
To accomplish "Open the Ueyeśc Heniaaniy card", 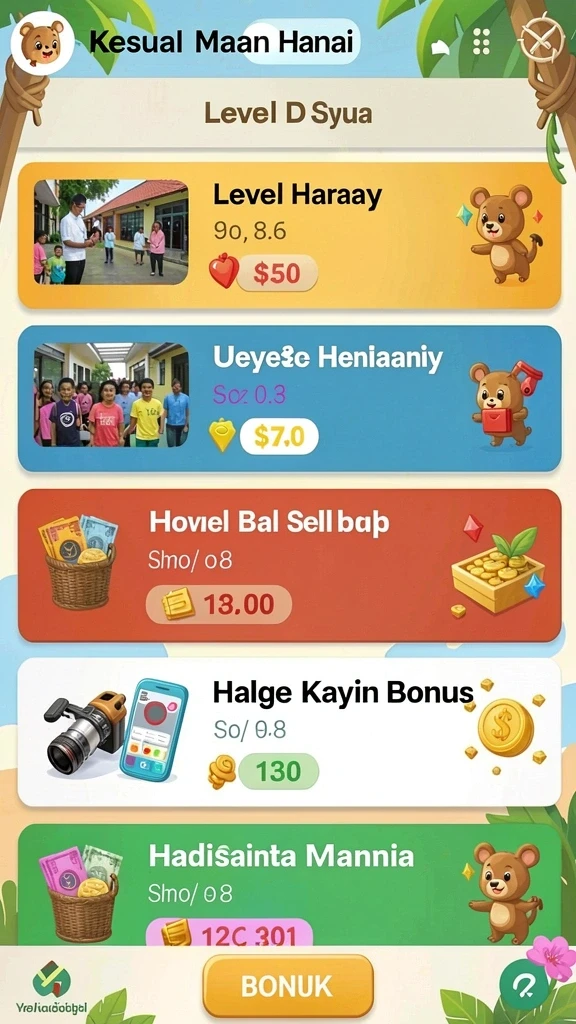I will pyautogui.click(x=289, y=398).
